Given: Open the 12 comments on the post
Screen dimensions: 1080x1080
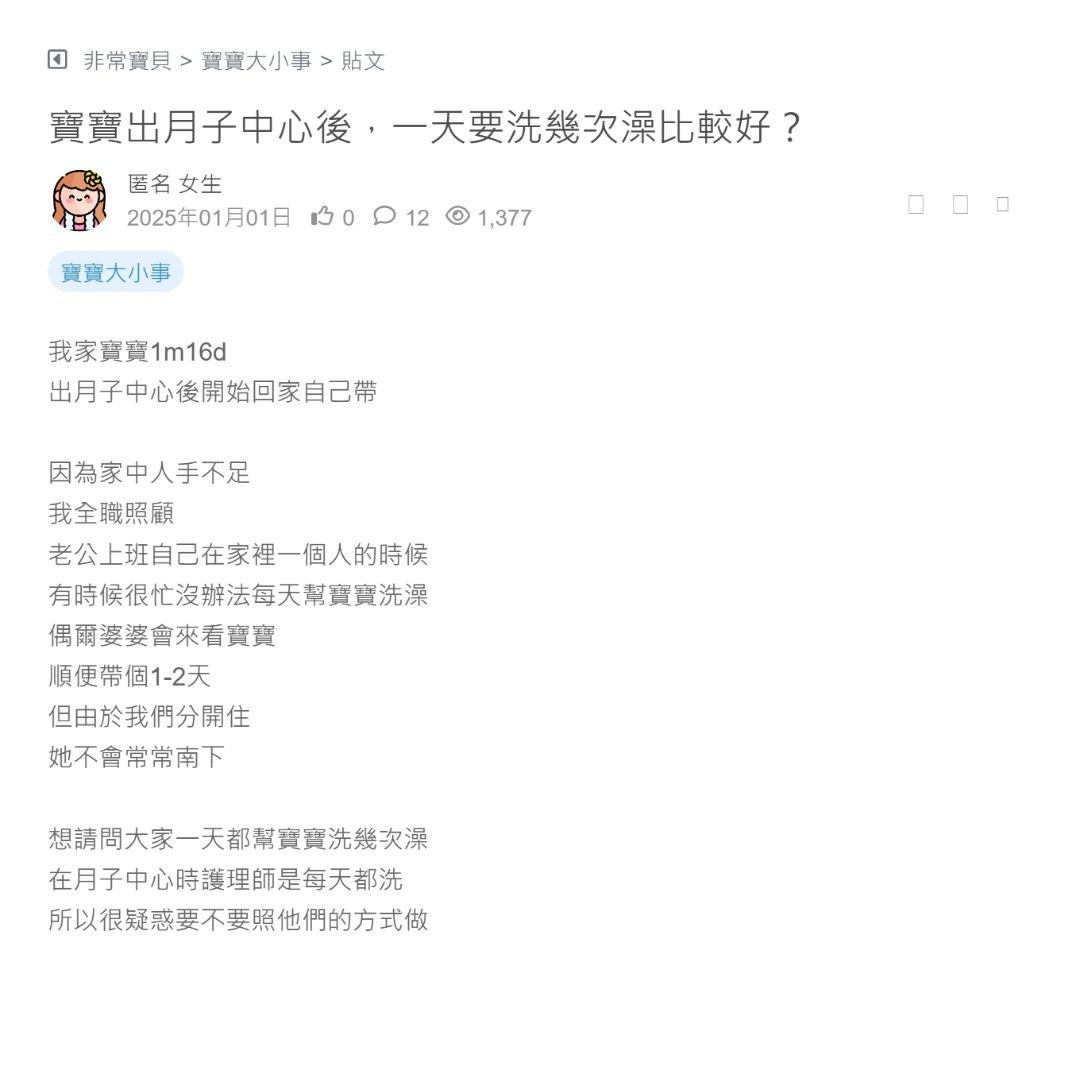Looking at the screenshot, I should tap(400, 217).
